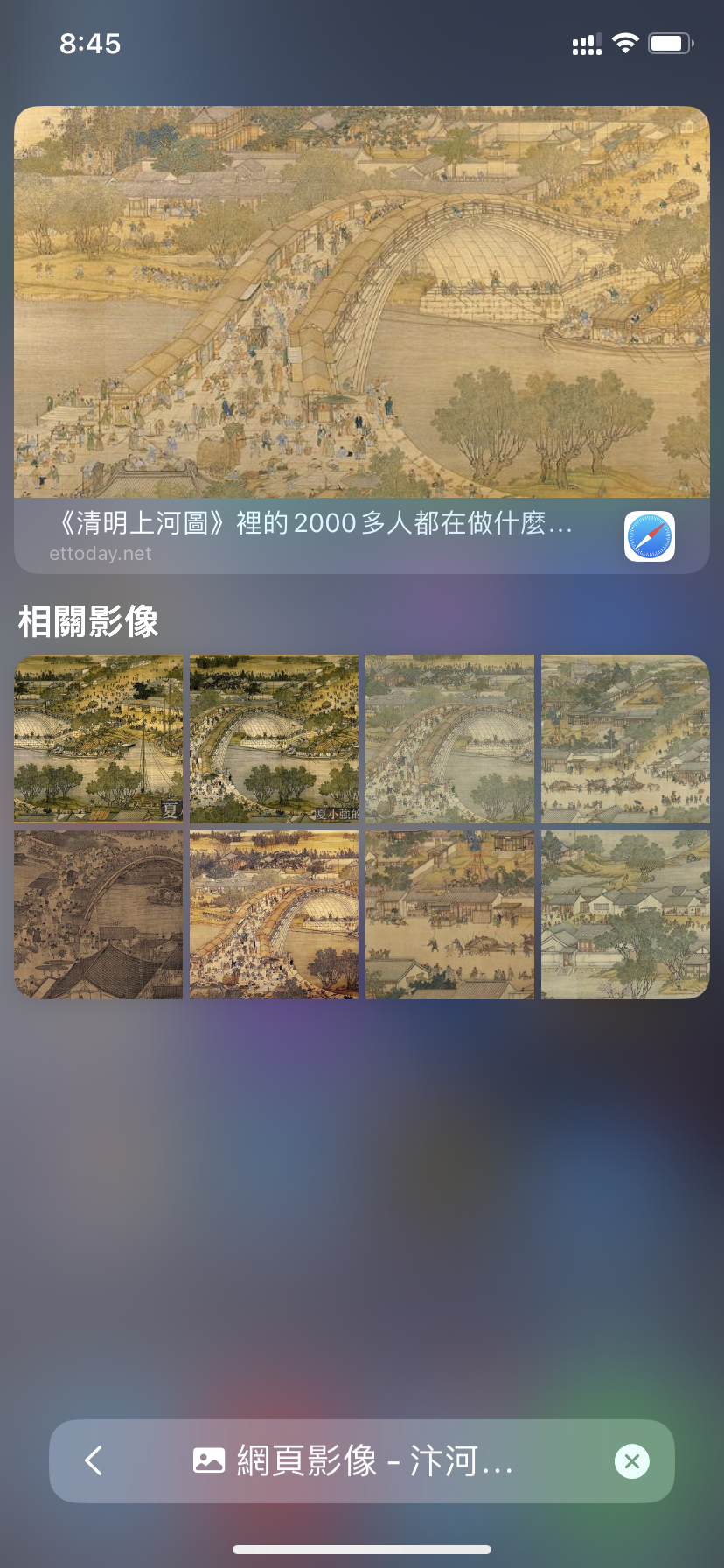Tap the 網頁影像 - 汴河 search field
724x1568 pixels.
click(x=354, y=1460)
